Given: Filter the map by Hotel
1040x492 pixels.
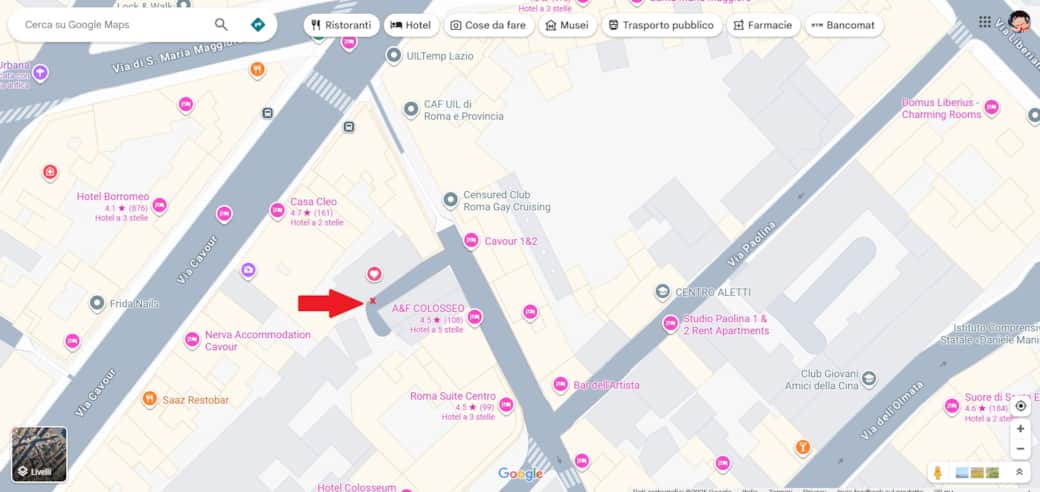Looking at the screenshot, I should point(410,25).
